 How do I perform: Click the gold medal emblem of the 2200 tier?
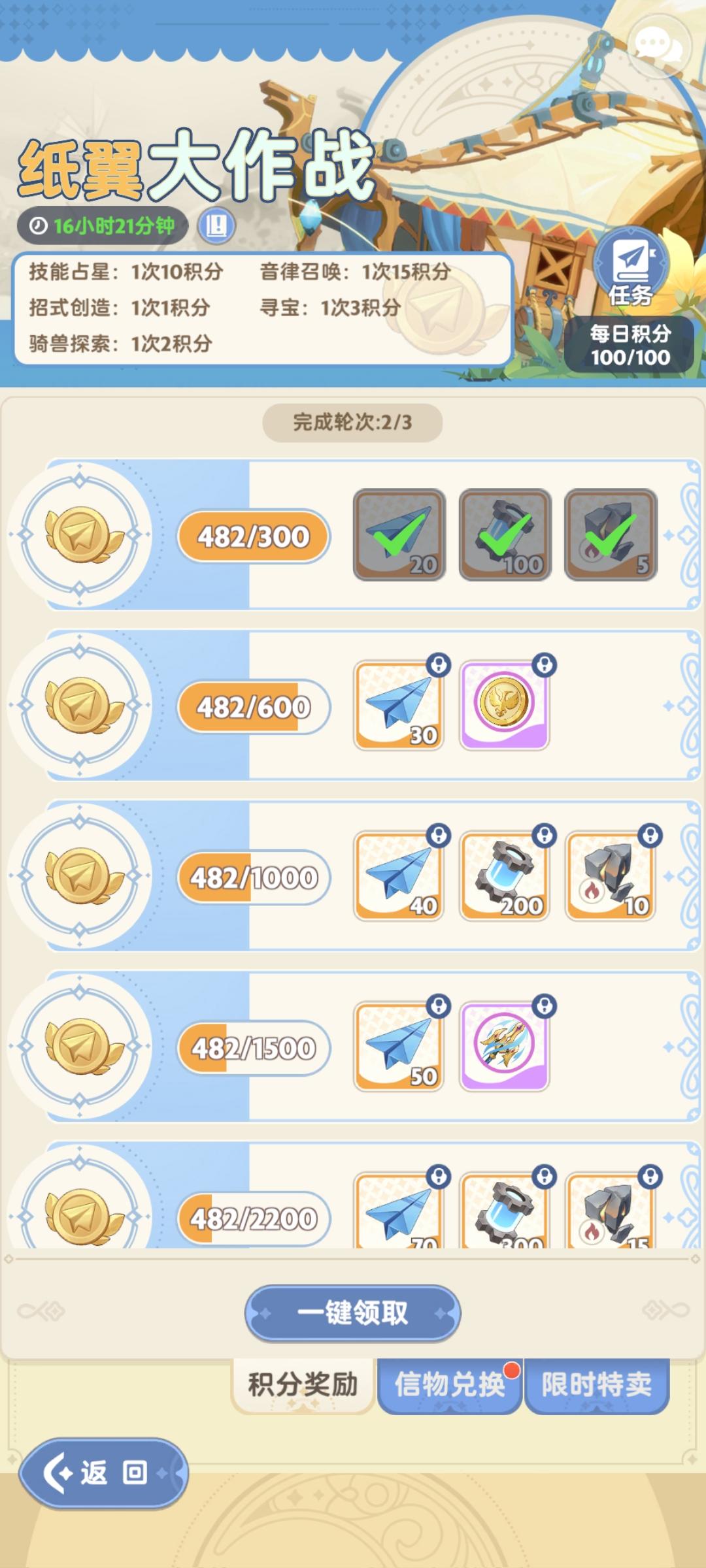(80, 1215)
